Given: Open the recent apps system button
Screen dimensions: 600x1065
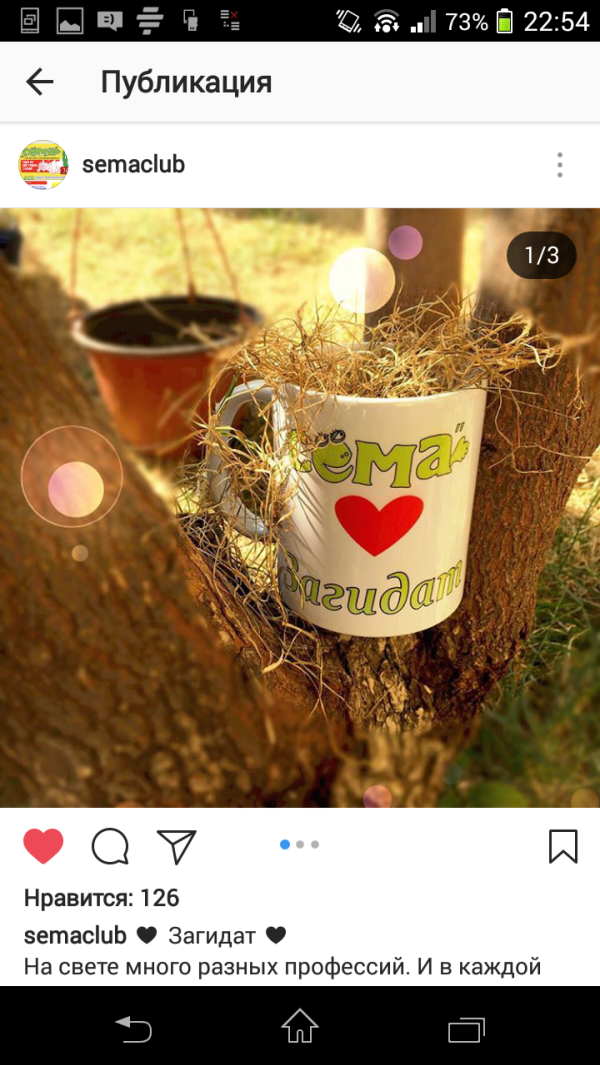Looking at the screenshot, I should [467, 1028].
